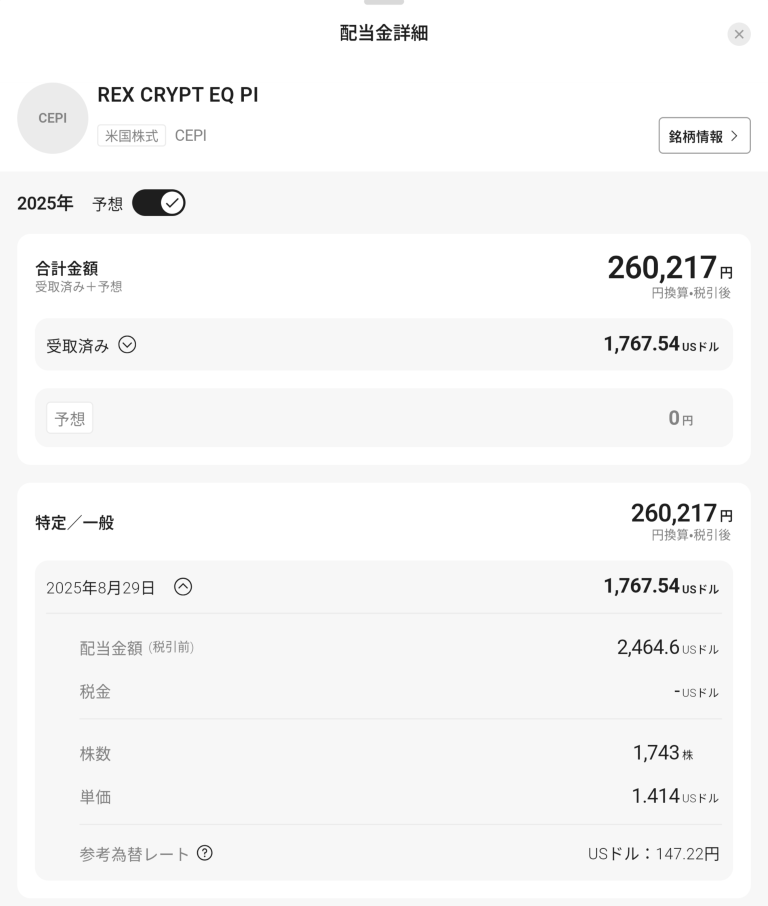Show help for 参考為替レート

[205, 853]
